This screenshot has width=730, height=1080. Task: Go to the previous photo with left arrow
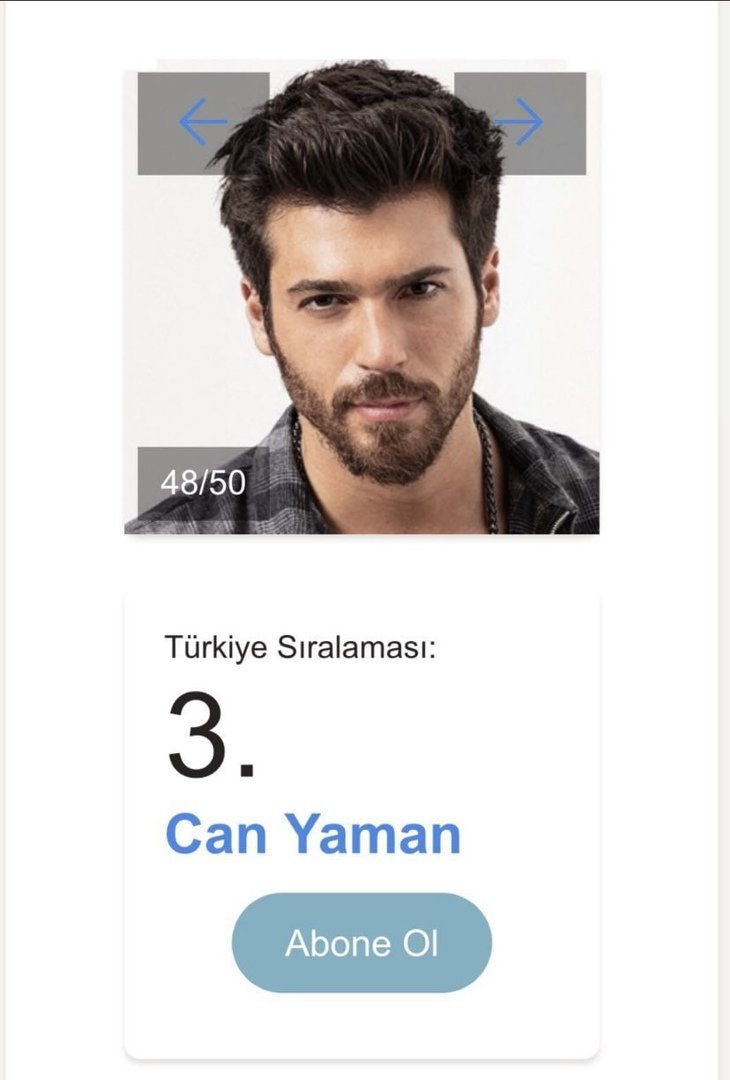203,123
